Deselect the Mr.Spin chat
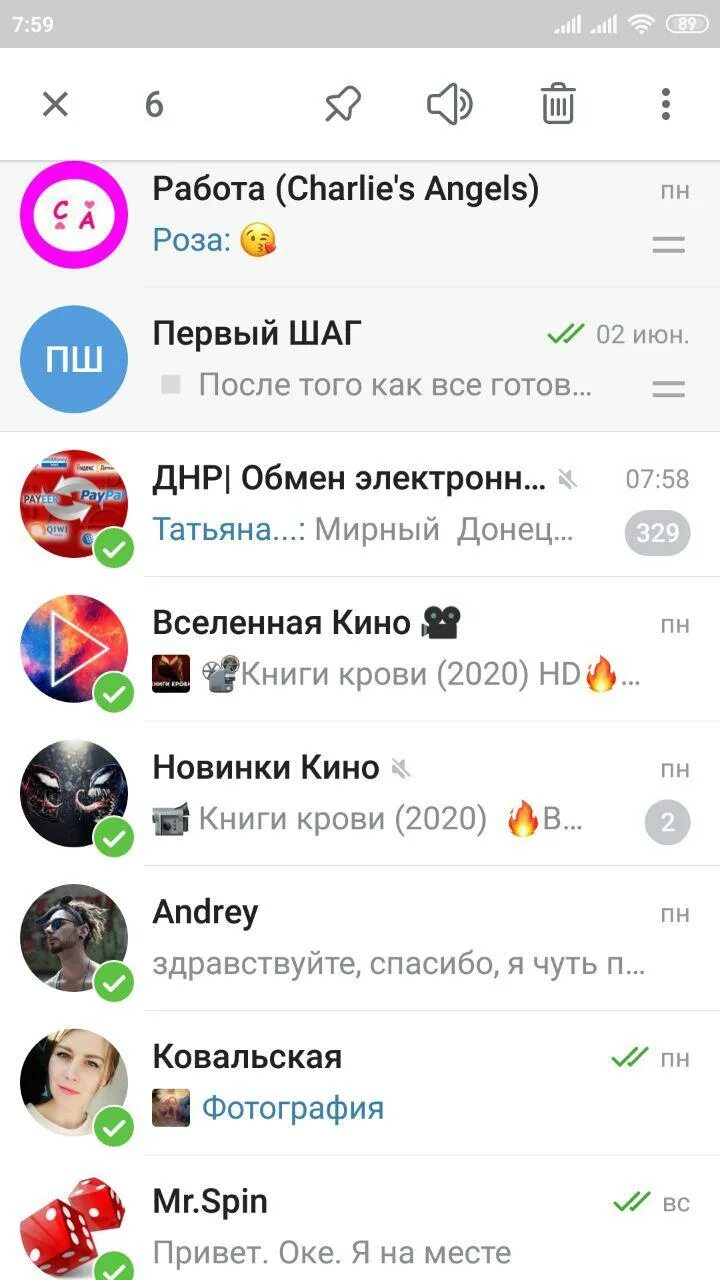 pyautogui.click(x=360, y=1218)
